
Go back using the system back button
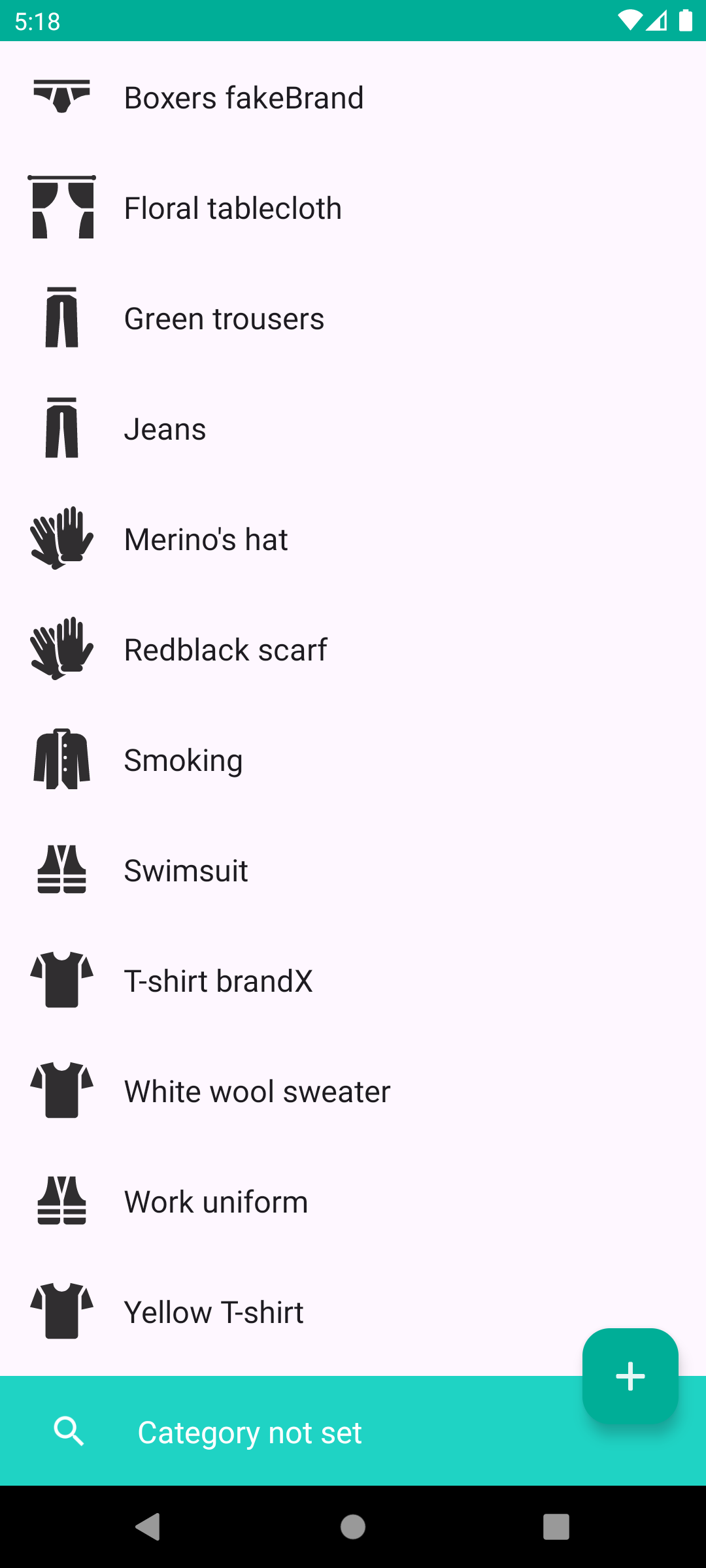pos(148,1527)
